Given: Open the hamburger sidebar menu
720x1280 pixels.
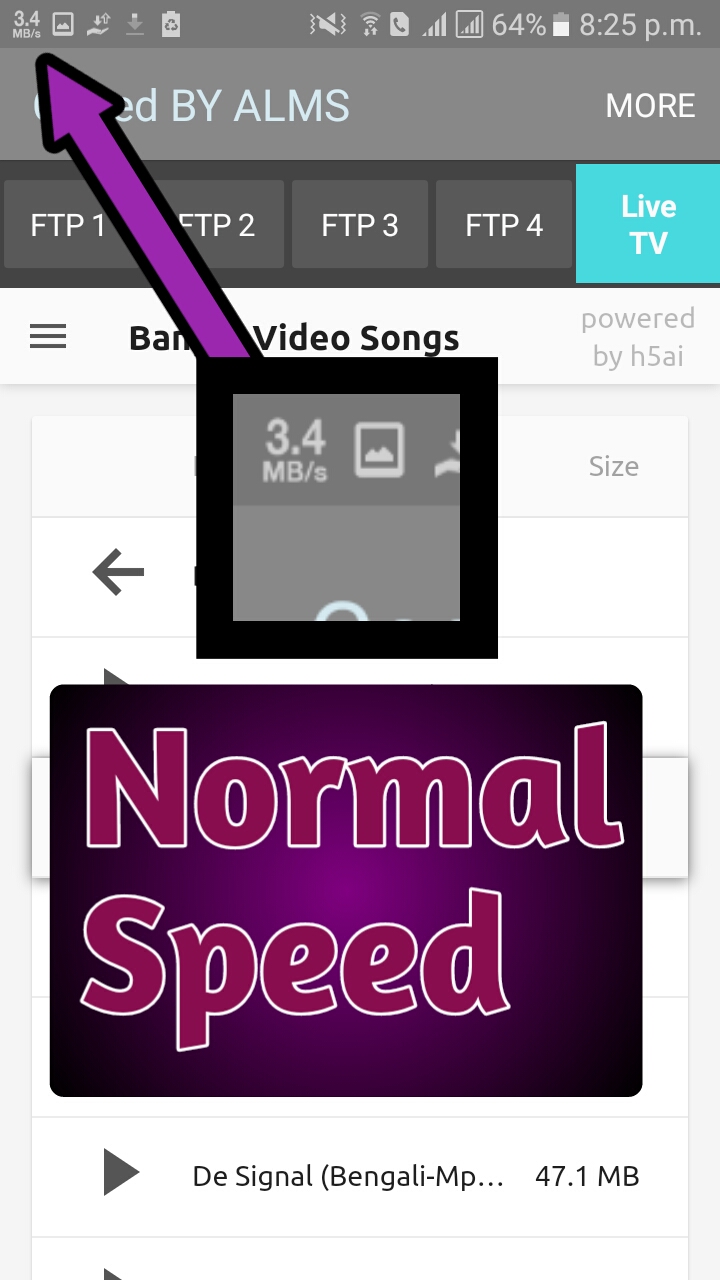Looking at the screenshot, I should (x=48, y=337).
